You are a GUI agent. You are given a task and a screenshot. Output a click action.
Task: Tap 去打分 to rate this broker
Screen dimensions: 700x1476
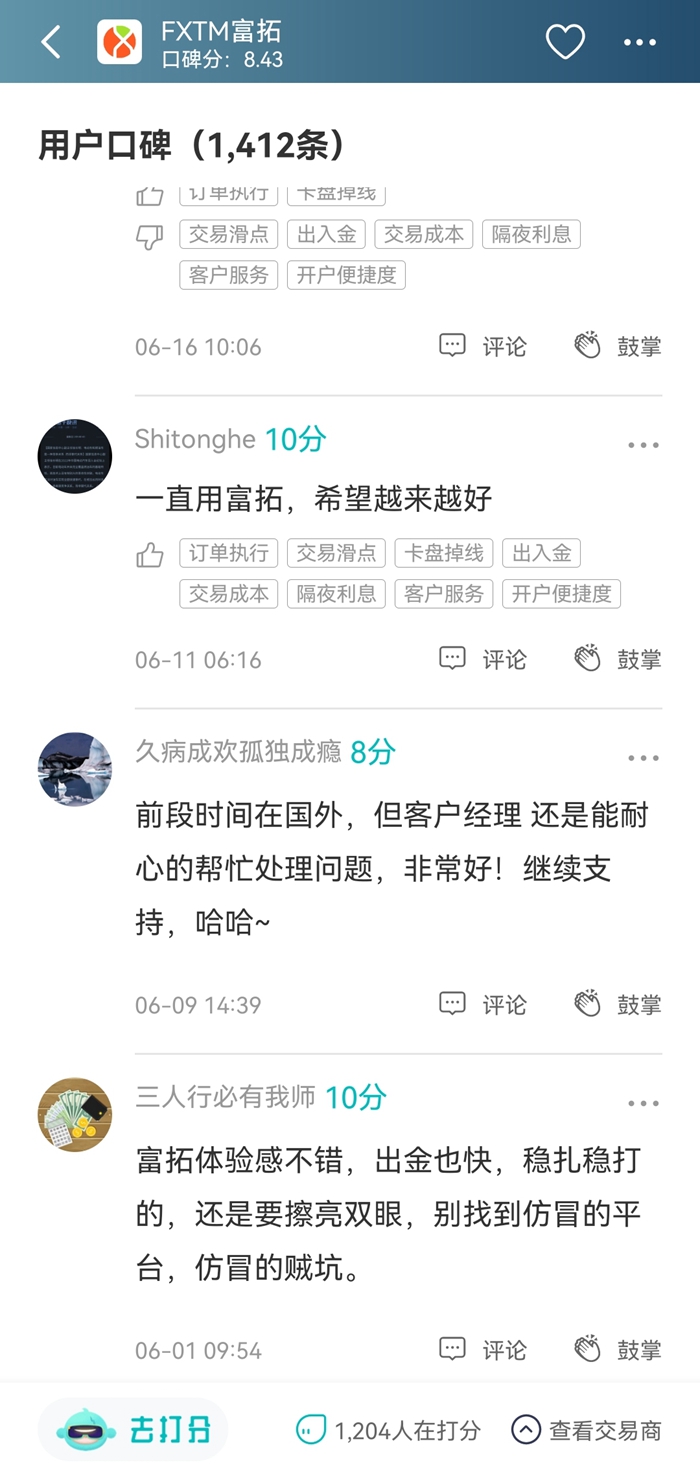134,1430
